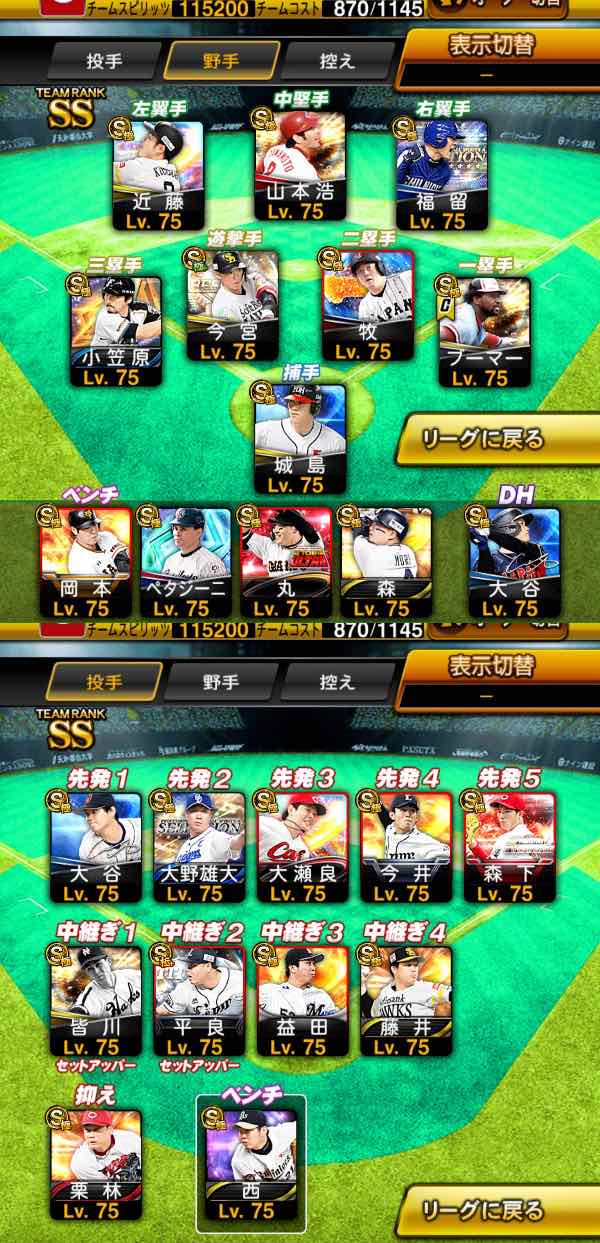The image size is (600, 1243).
Task: View catcher 城島's player card
Action: pos(298,437)
